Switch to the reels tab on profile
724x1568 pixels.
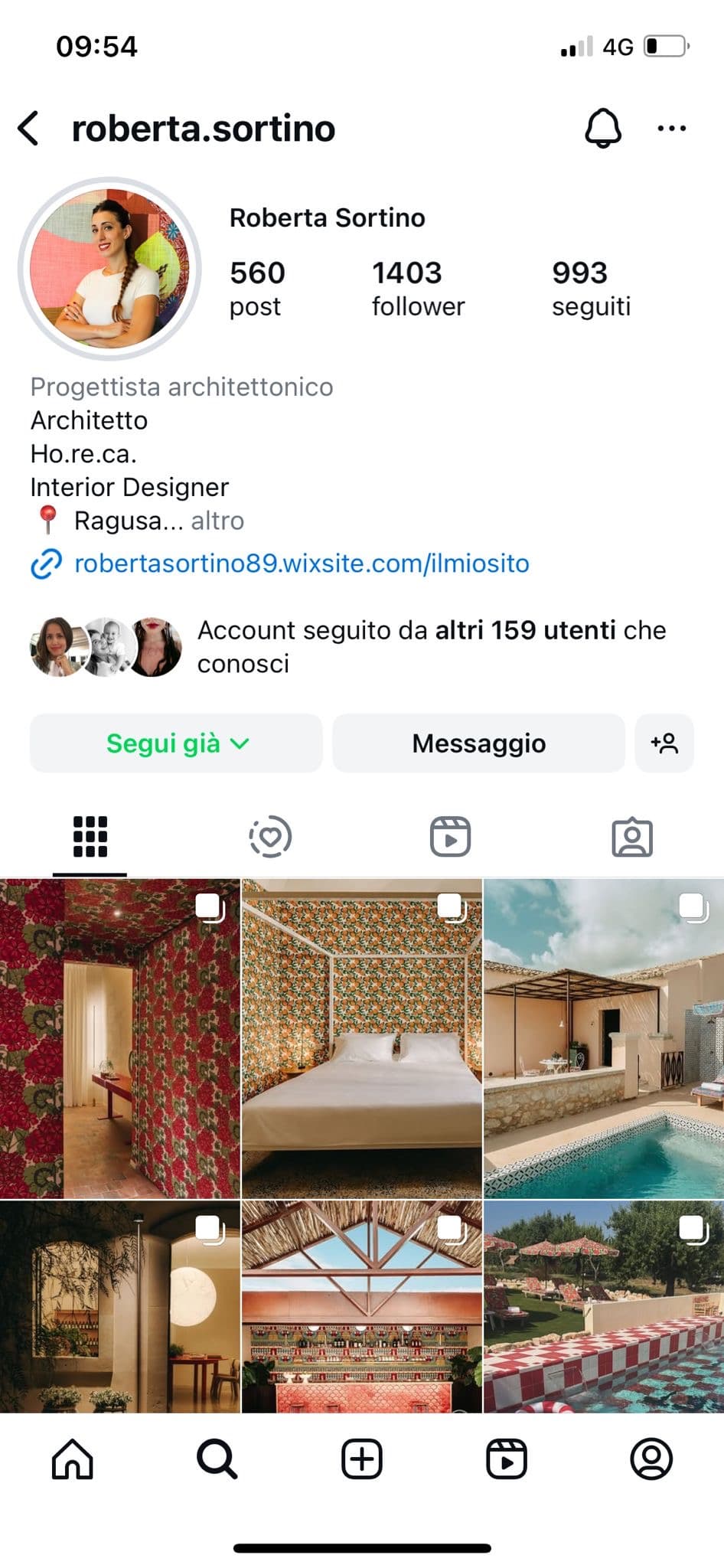point(450,836)
